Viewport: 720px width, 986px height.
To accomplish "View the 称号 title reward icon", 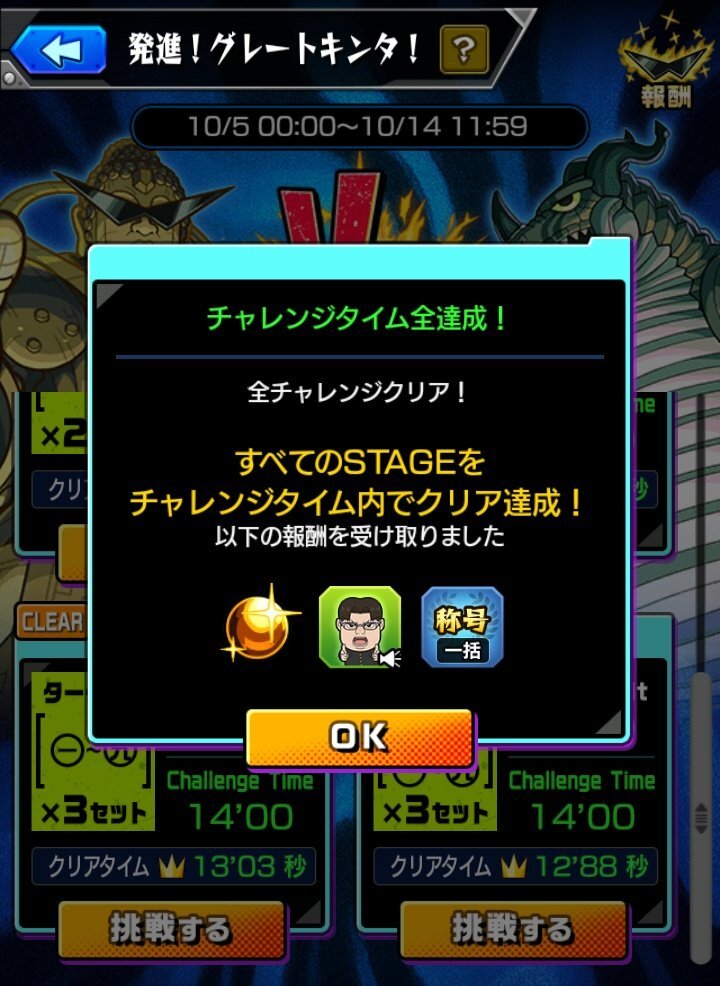I will tap(462, 627).
